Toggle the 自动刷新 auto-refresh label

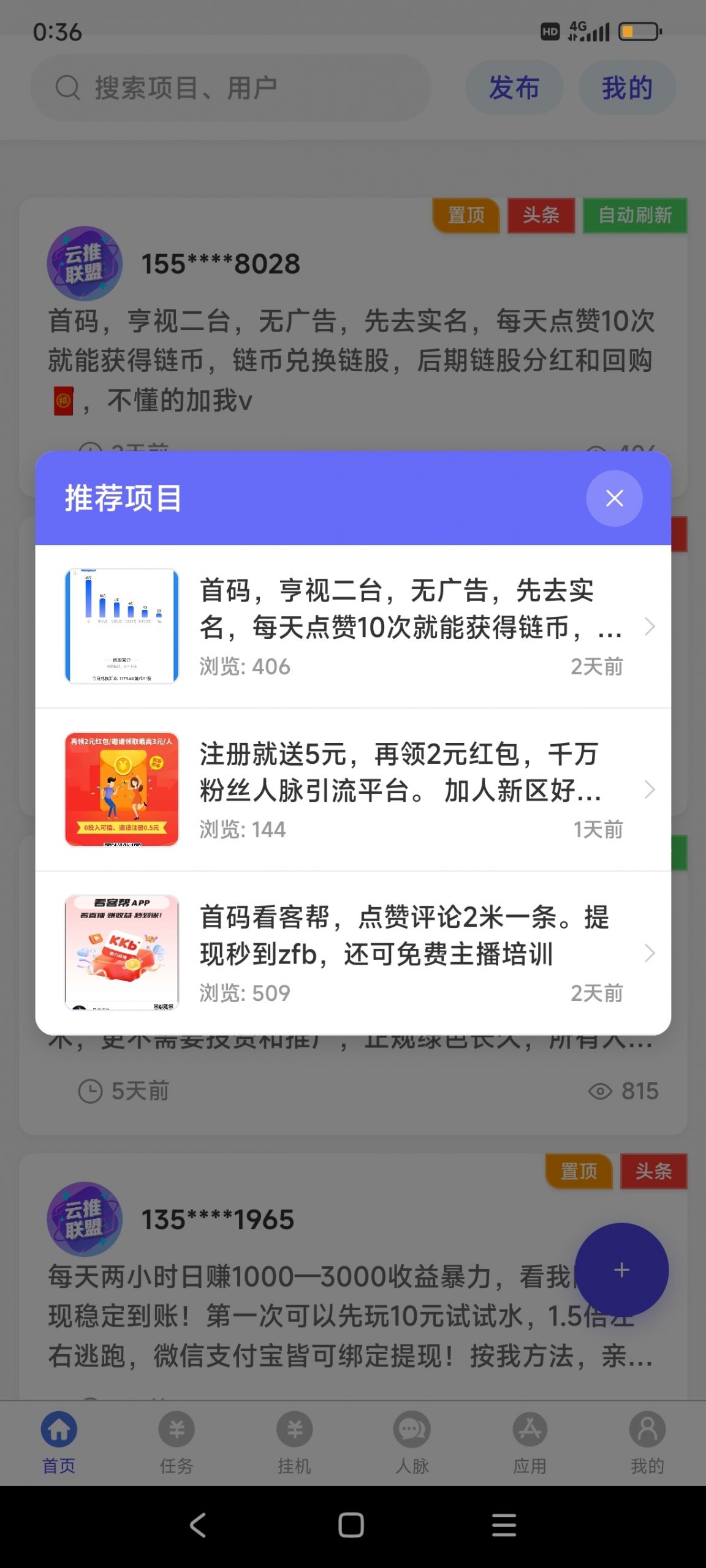coord(634,216)
